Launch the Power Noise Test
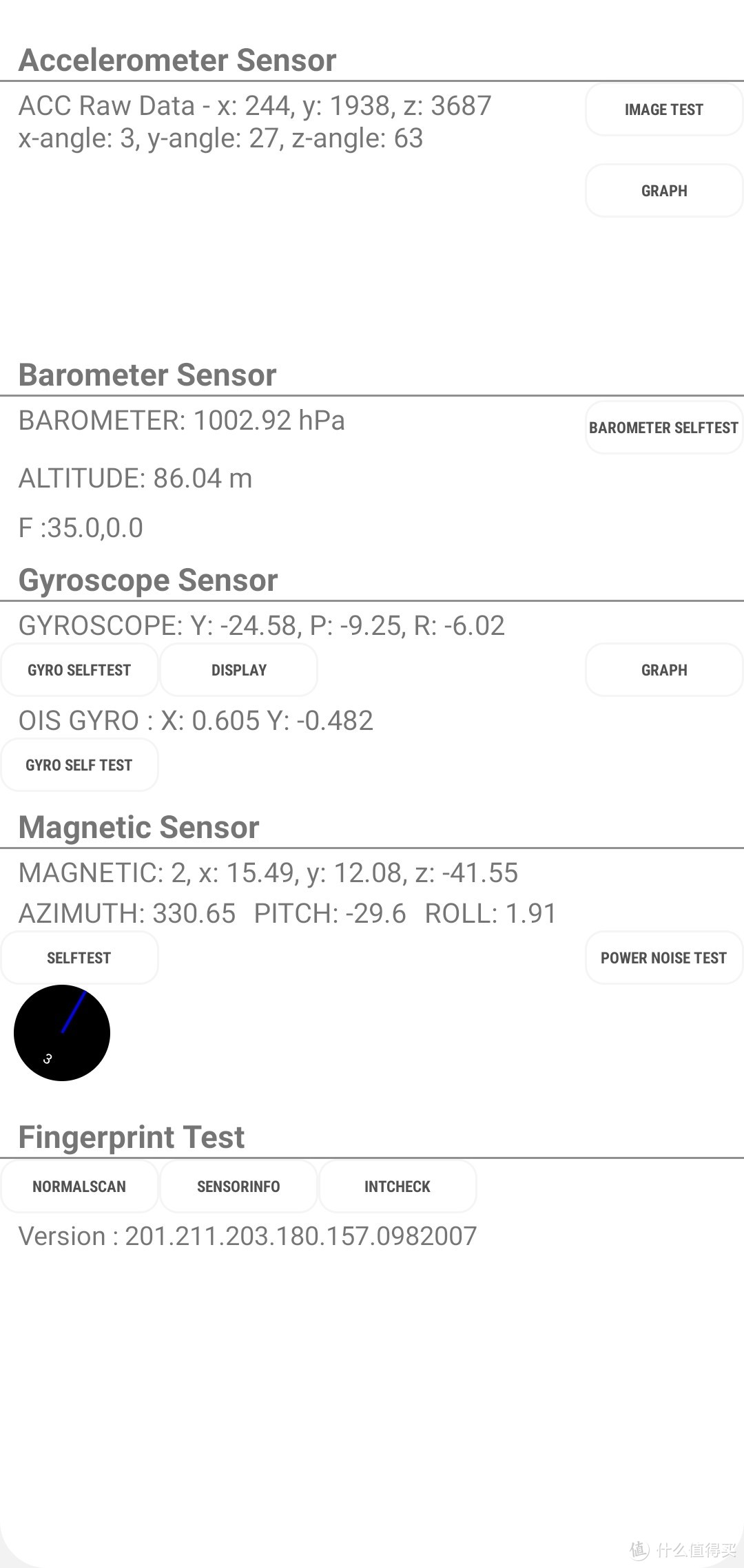 pyautogui.click(x=663, y=957)
